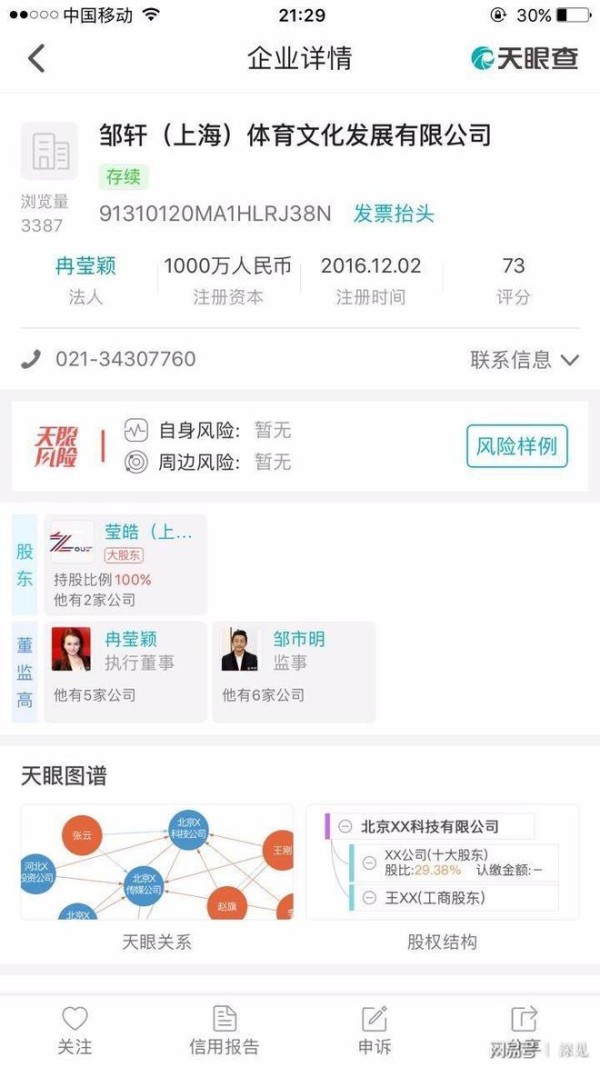Open the 发票抬头 link
Viewport: 600px width, 1067px height.
394,214
